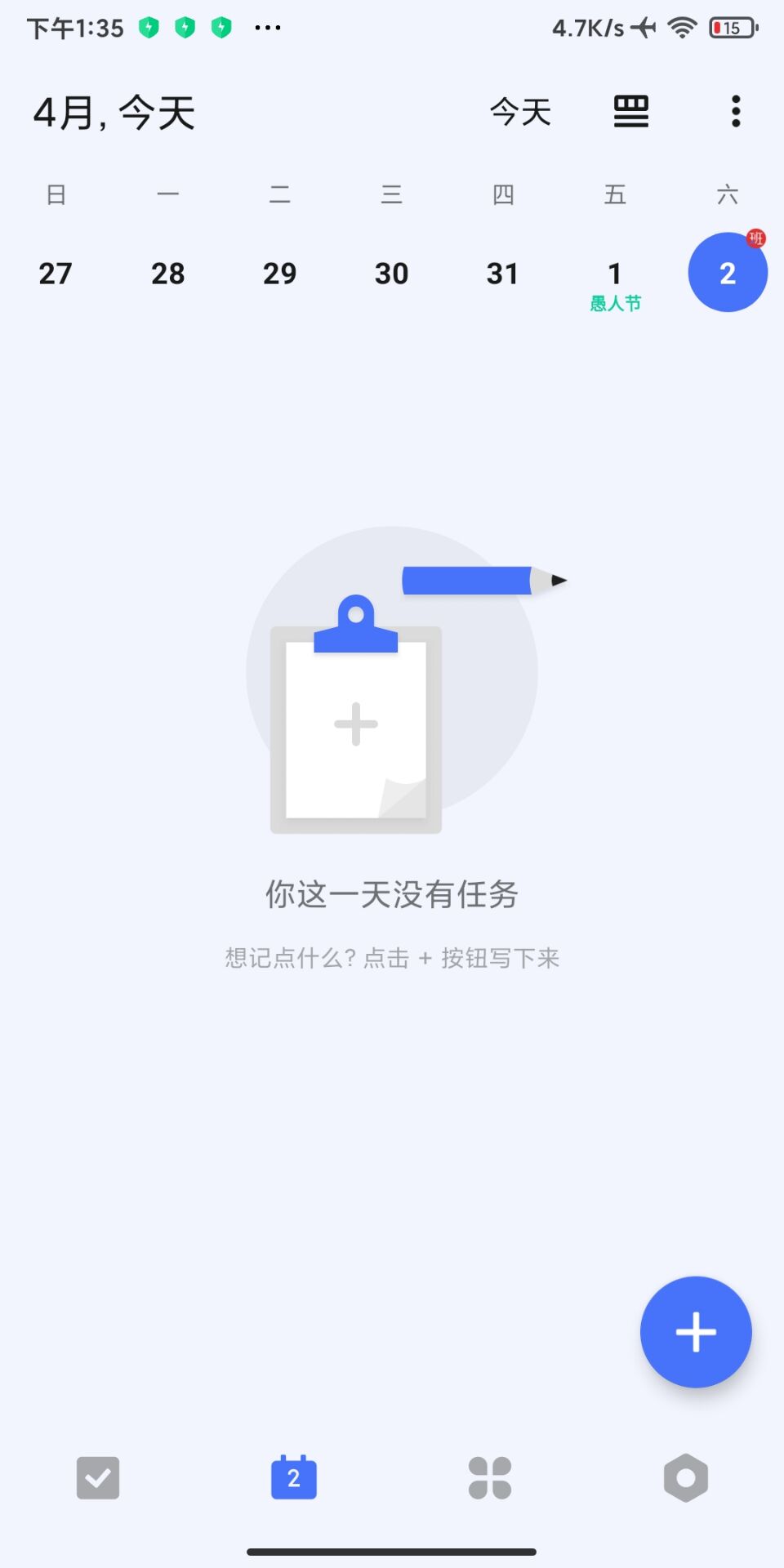Select April 1 marked 愚人节
This screenshot has width=784, height=1568.
tap(615, 282)
